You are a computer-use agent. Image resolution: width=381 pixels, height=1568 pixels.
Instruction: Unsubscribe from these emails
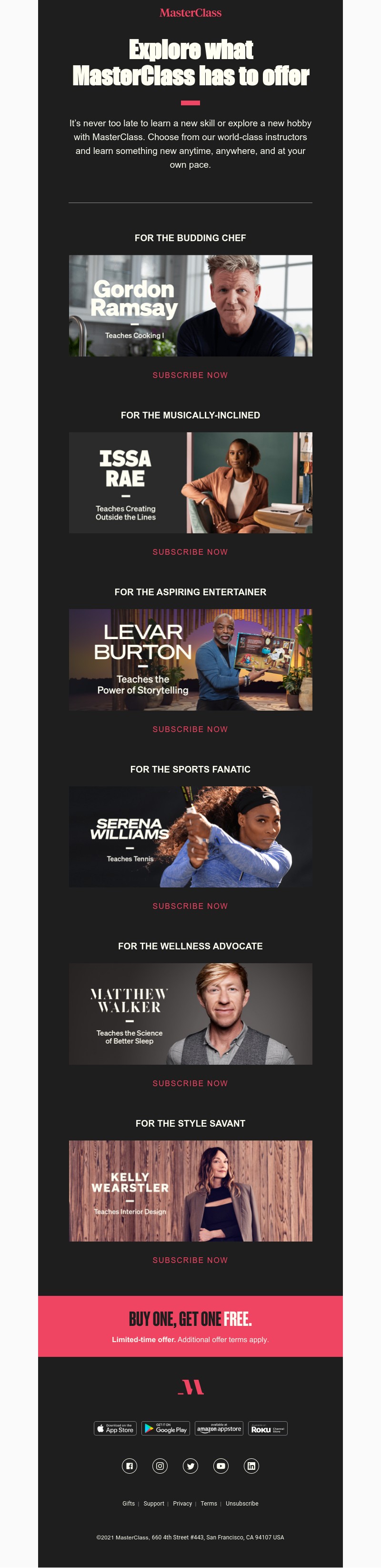point(241,1504)
